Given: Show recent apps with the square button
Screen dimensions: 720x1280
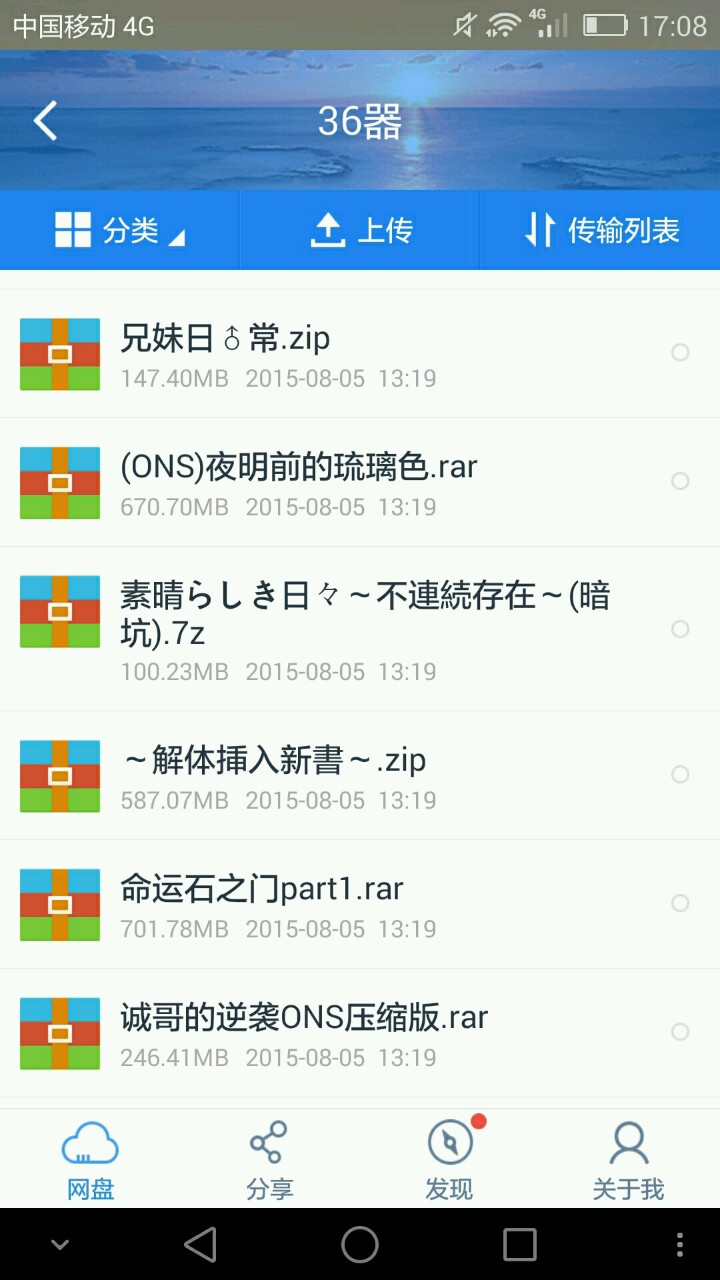Looking at the screenshot, I should [x=520, y=1245].
